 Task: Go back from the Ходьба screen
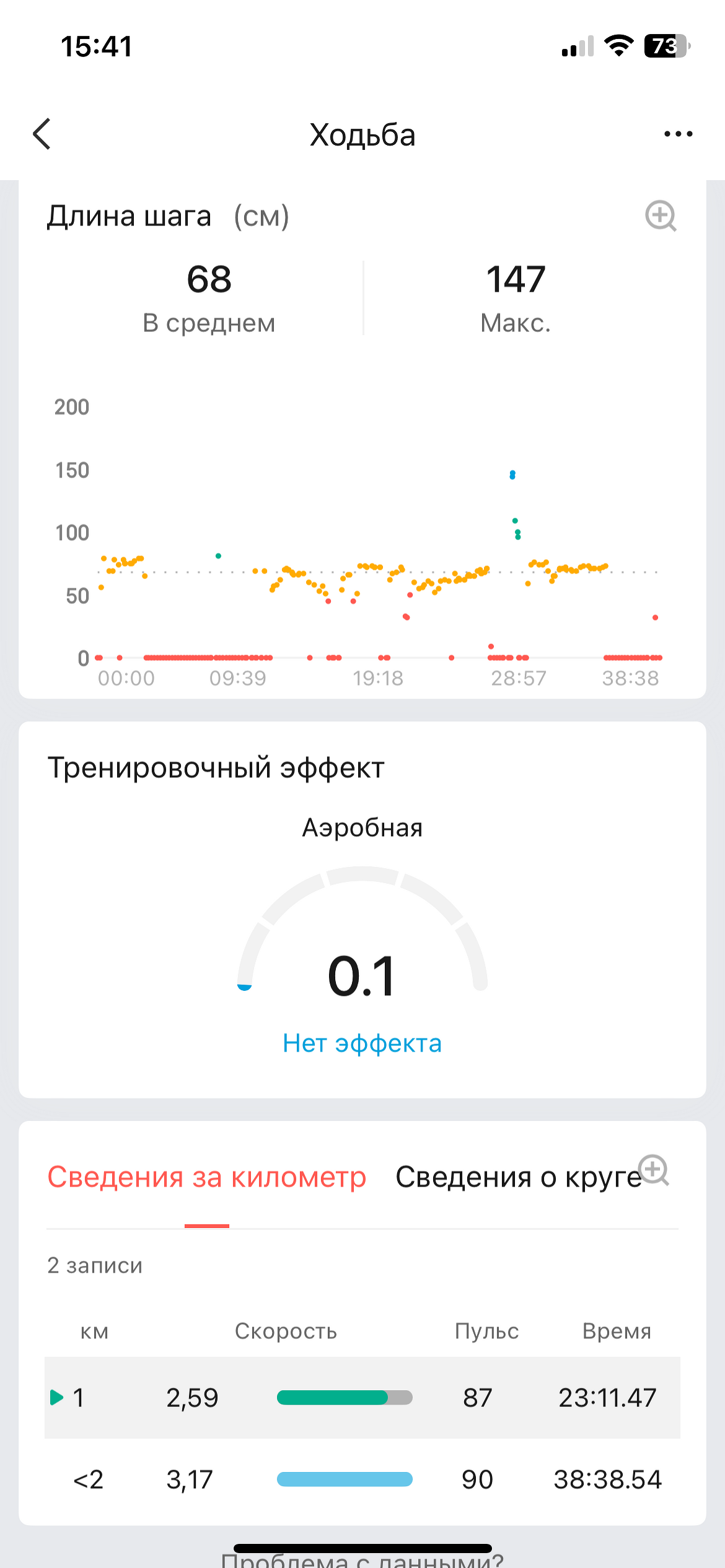(x=42, y=134)
